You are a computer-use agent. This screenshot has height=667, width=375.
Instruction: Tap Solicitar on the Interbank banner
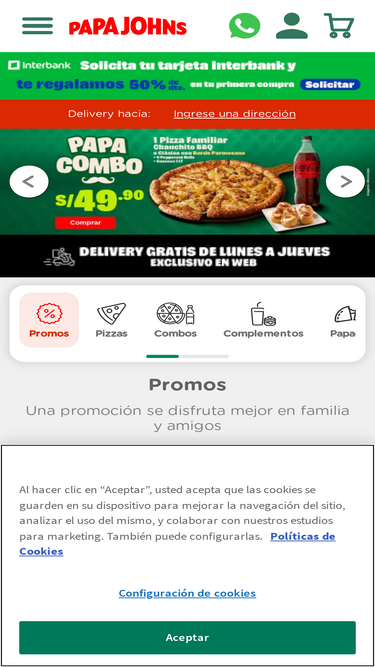(330, 84)
